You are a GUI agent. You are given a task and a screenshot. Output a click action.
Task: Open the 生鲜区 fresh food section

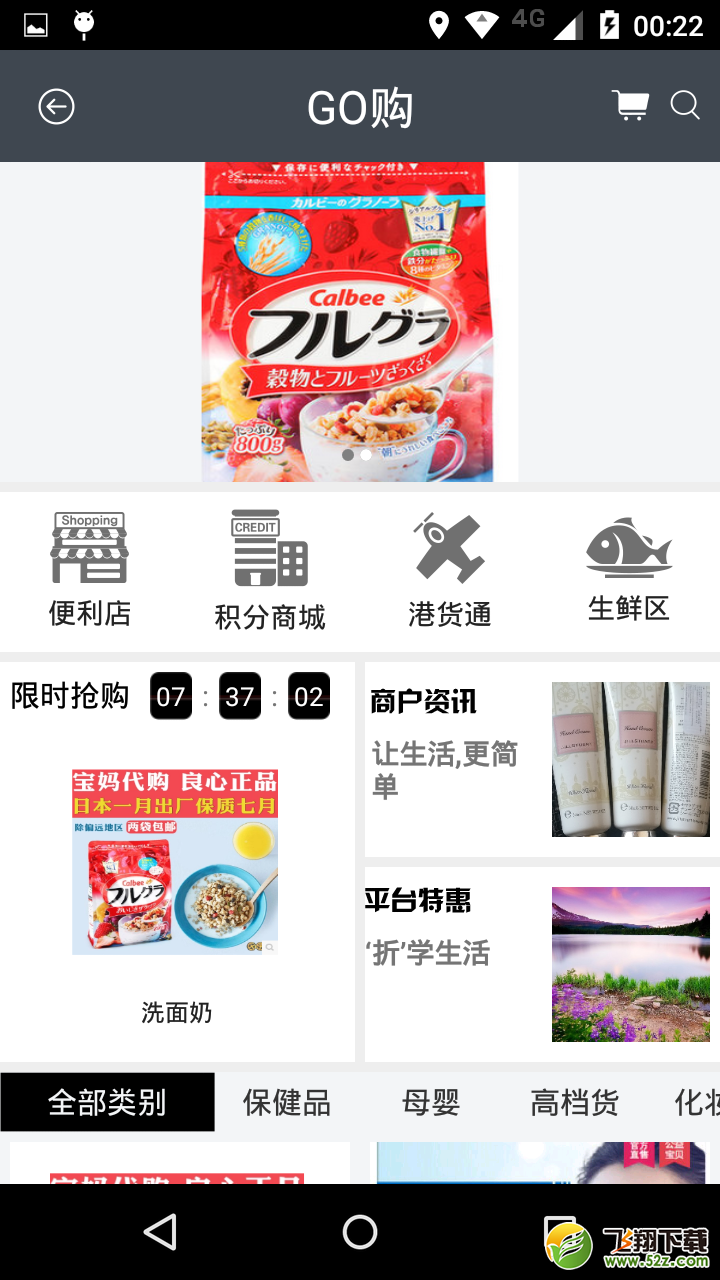tap(629, 568)
